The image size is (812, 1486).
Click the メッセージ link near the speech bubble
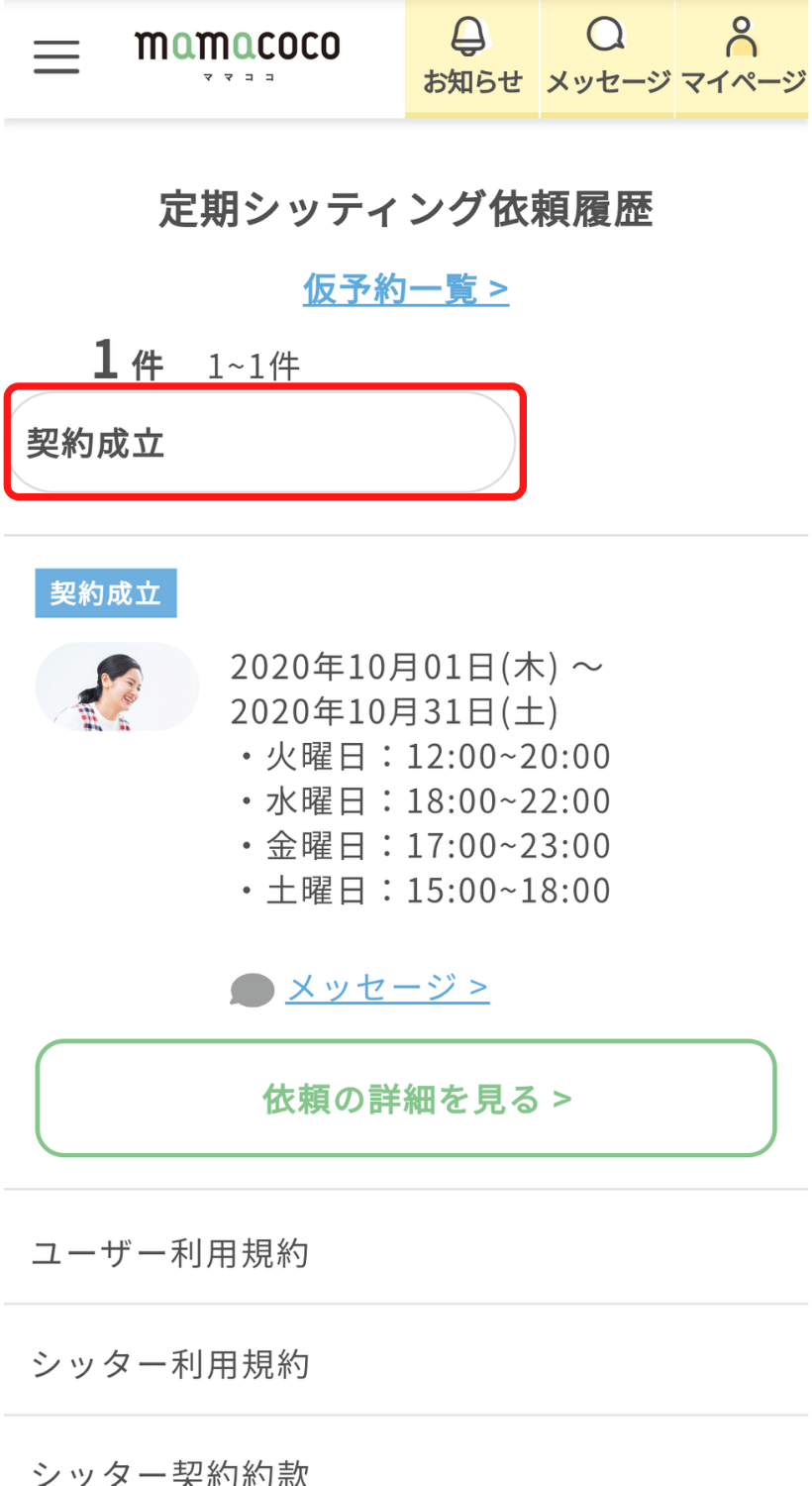(386, 988)
